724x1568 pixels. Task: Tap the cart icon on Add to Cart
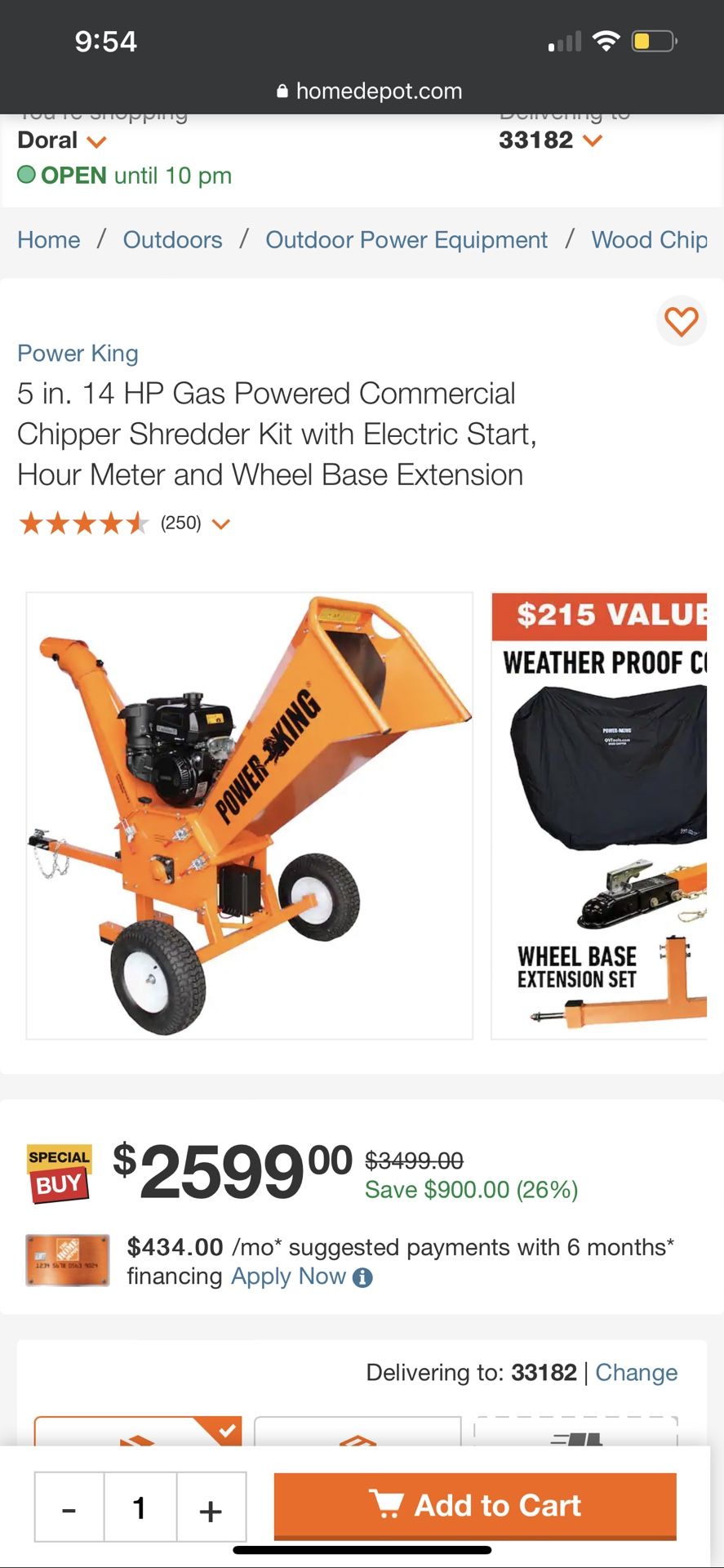[390, 1505]
